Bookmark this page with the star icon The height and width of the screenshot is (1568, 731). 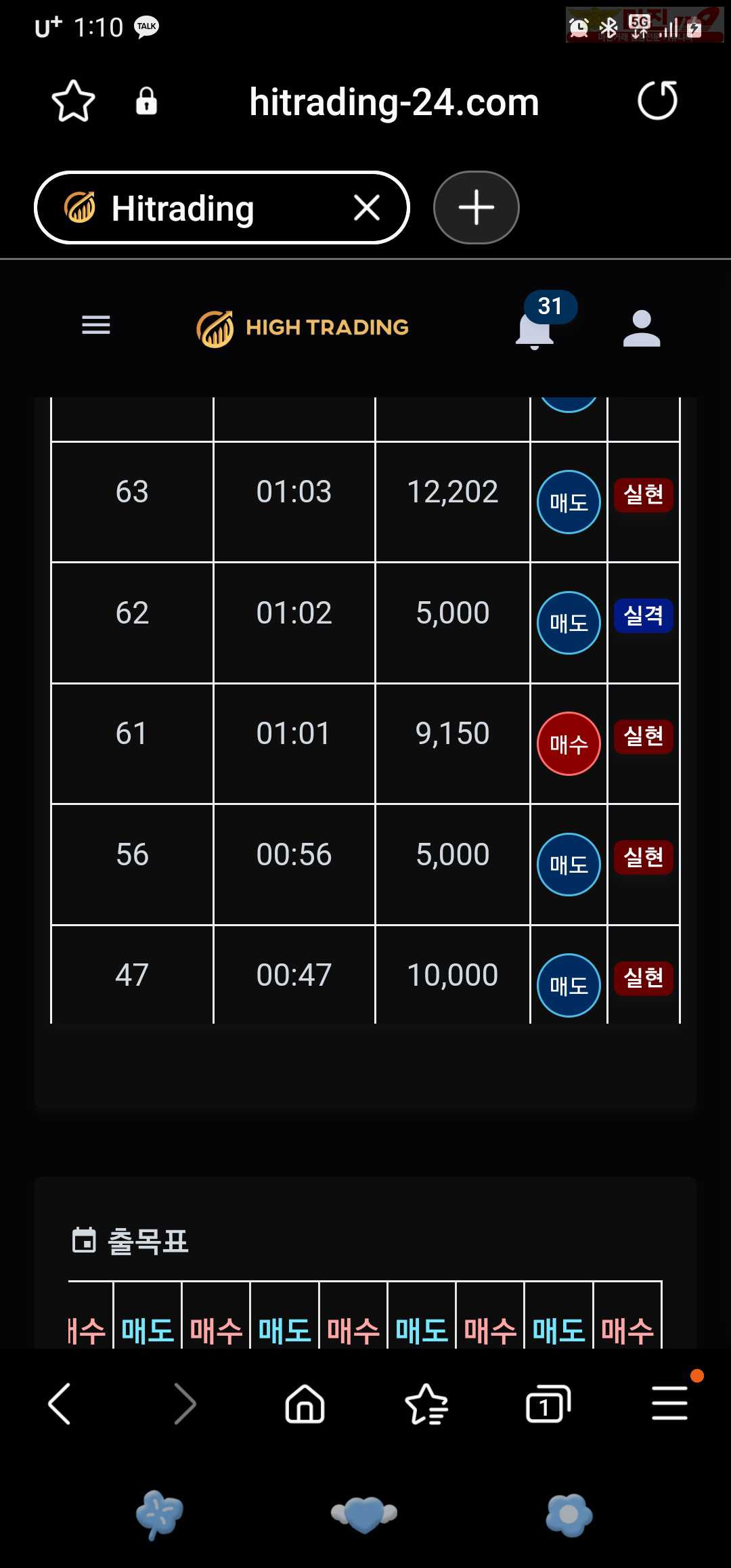[x=73, y=102]
